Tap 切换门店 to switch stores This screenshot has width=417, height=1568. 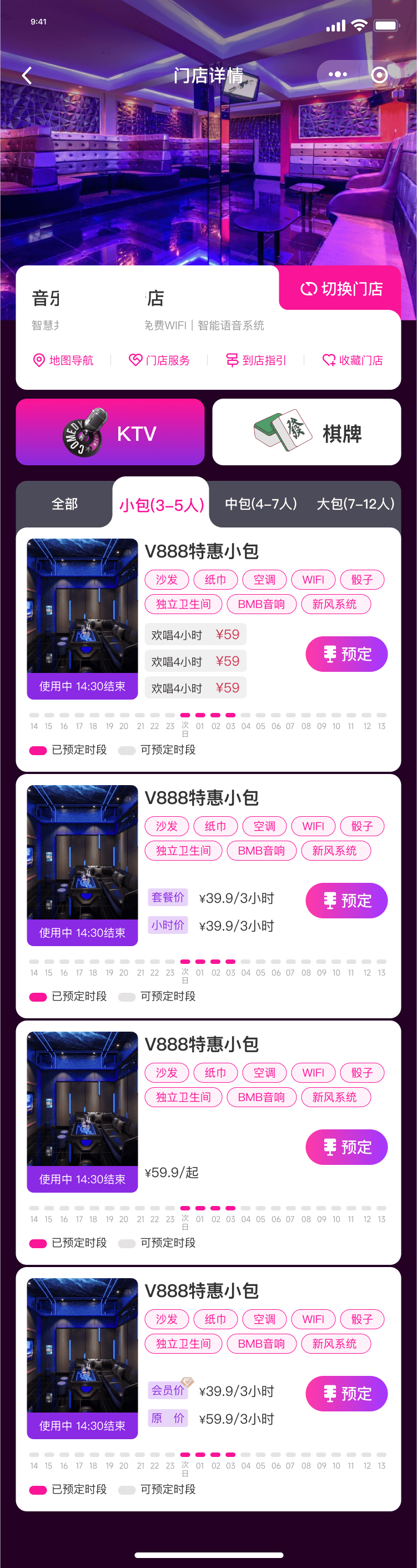[341, 289]
